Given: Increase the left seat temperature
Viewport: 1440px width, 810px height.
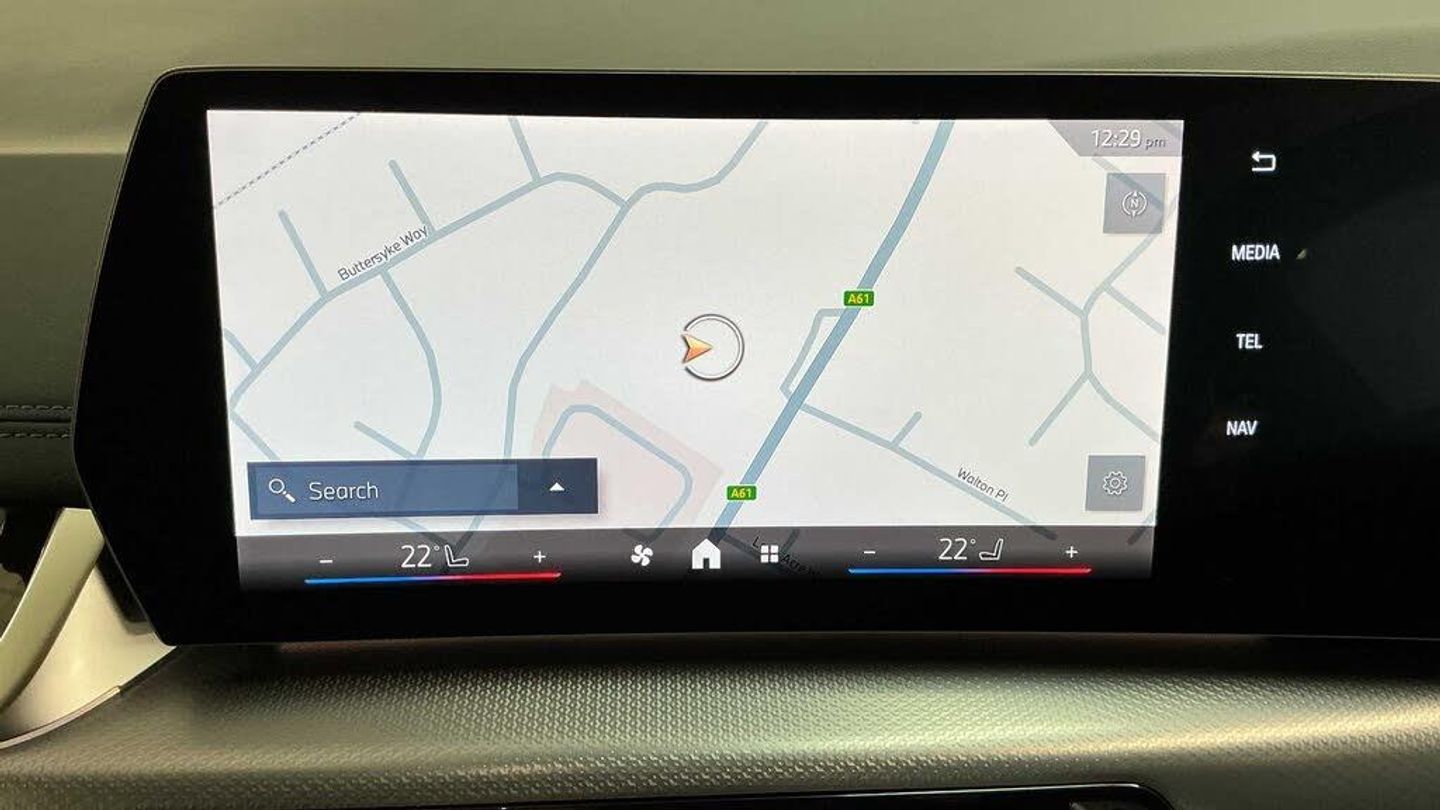Looking at the screenshot, I should point(540,557).
